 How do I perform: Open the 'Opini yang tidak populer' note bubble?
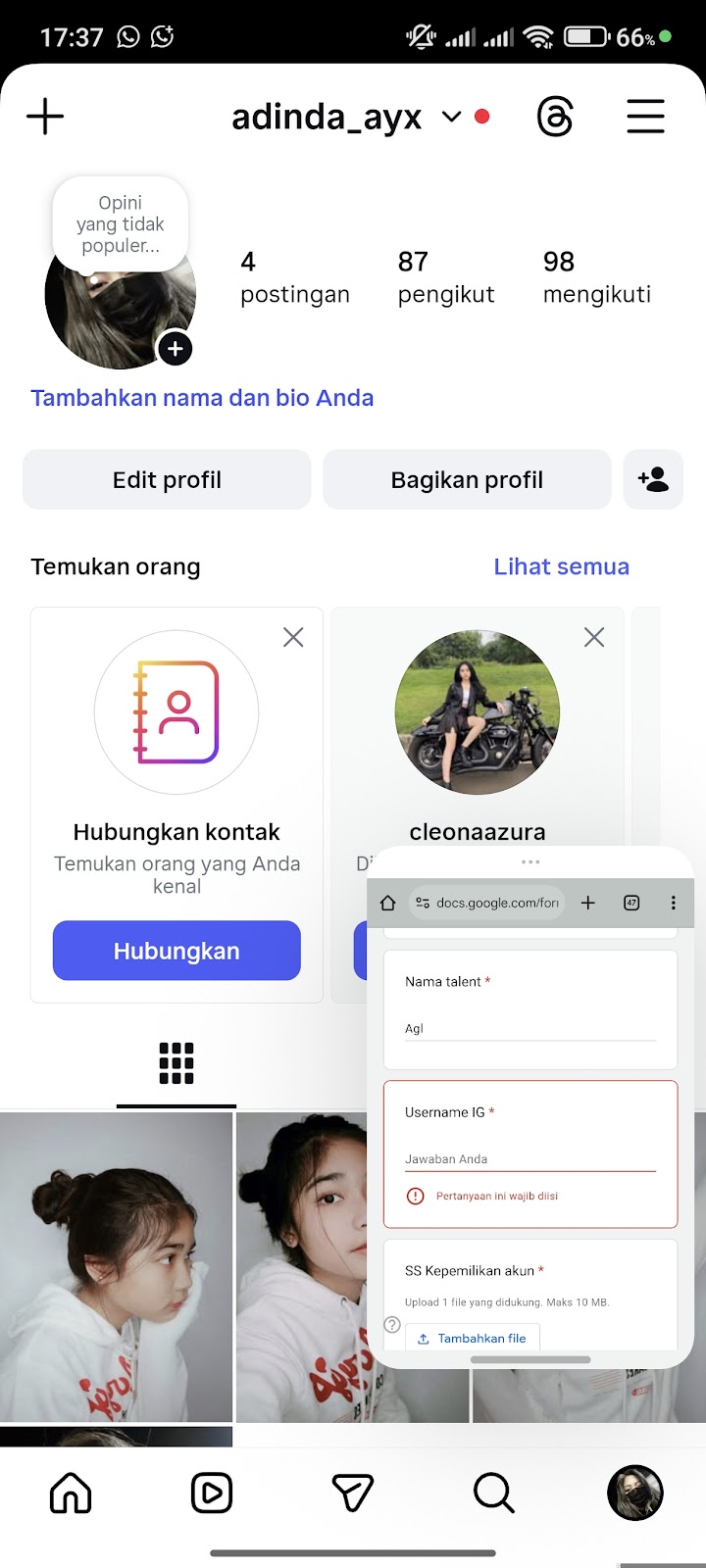coord(120,224)
